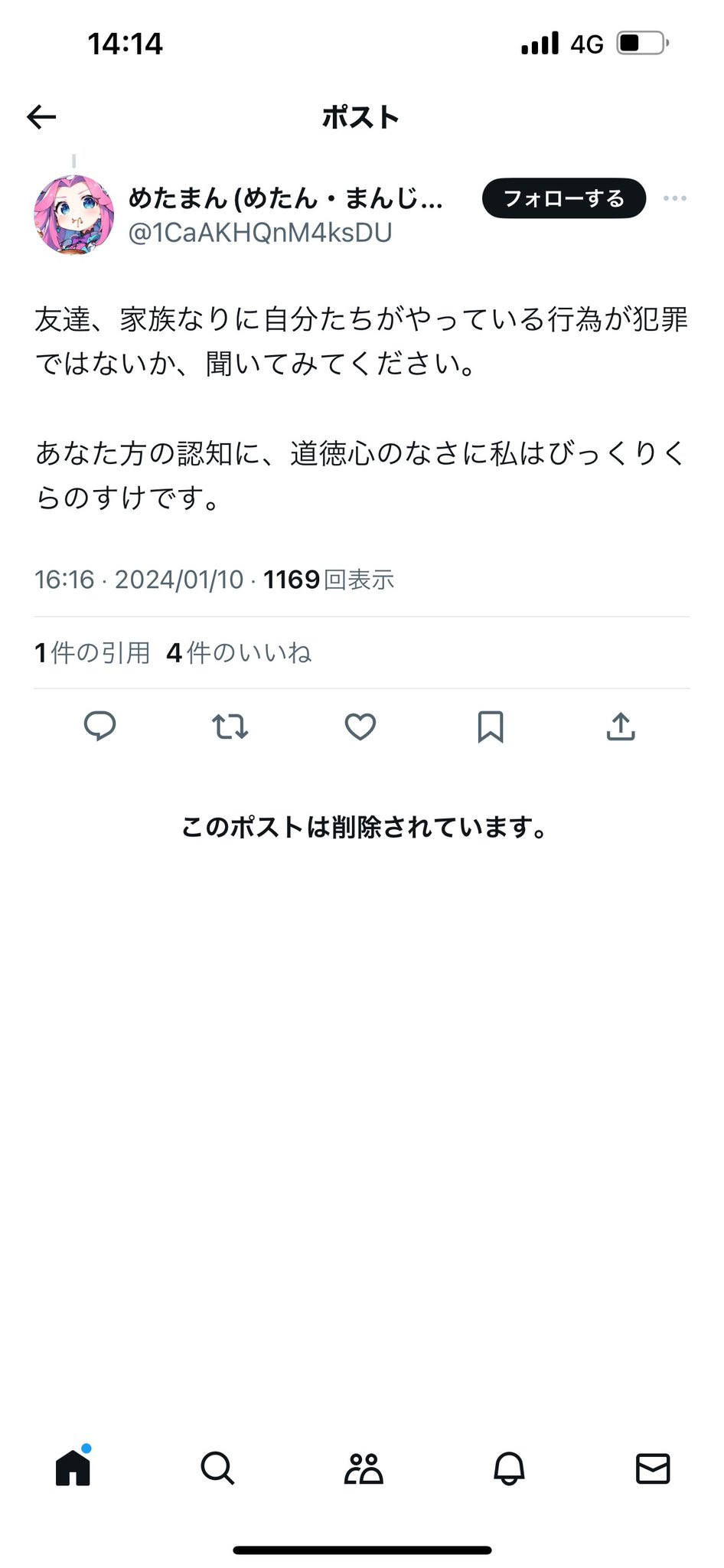Open めたまん's profile avatar
Viewport: 724px width, 1568px height.
(x=73, y=214)
